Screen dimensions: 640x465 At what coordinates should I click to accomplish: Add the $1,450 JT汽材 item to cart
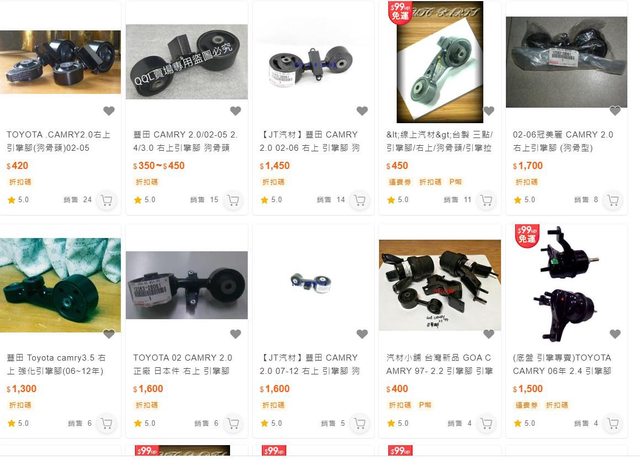click(x=360, y=200)
